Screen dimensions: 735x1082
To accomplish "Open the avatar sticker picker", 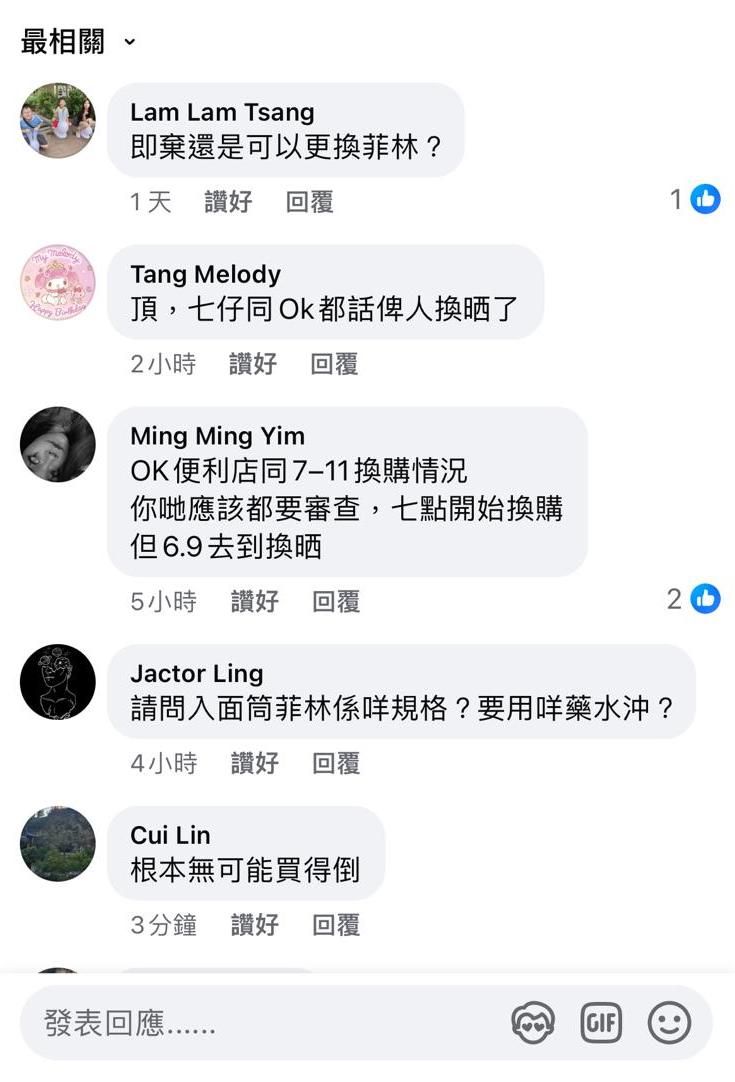I will pyautogui.click(x=532, y=1023).
